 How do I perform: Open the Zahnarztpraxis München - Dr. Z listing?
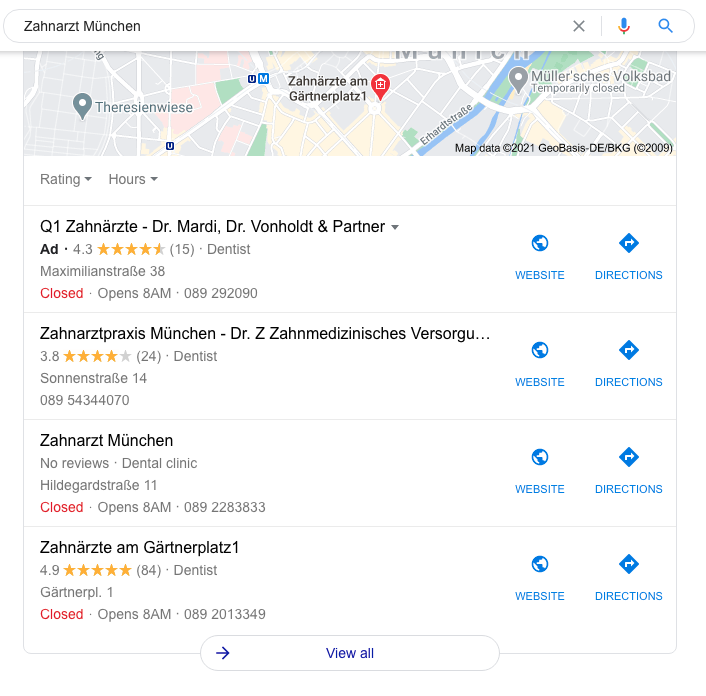click(265, 334)
